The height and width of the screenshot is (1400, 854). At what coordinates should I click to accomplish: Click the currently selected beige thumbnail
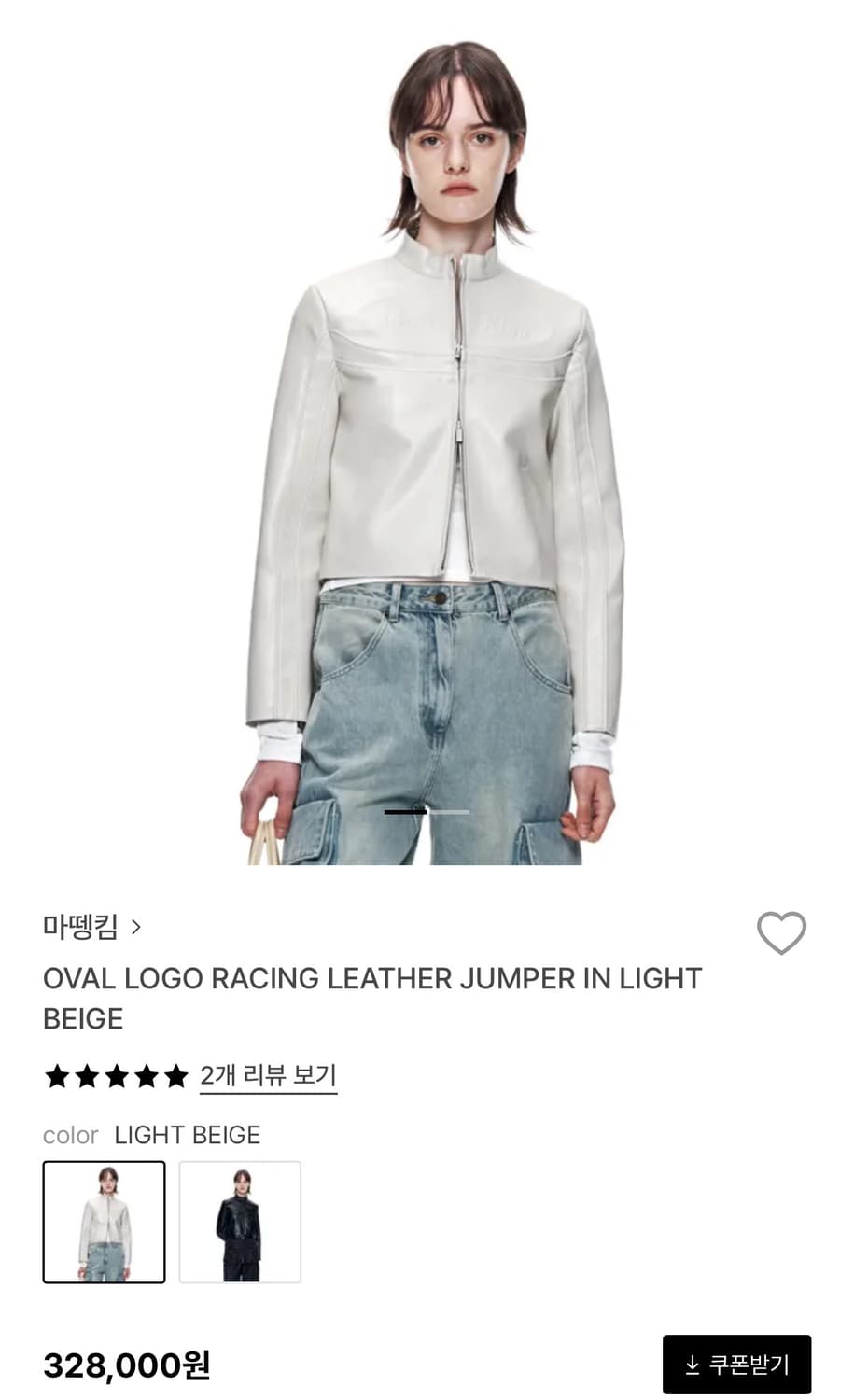pos(104,1223)
